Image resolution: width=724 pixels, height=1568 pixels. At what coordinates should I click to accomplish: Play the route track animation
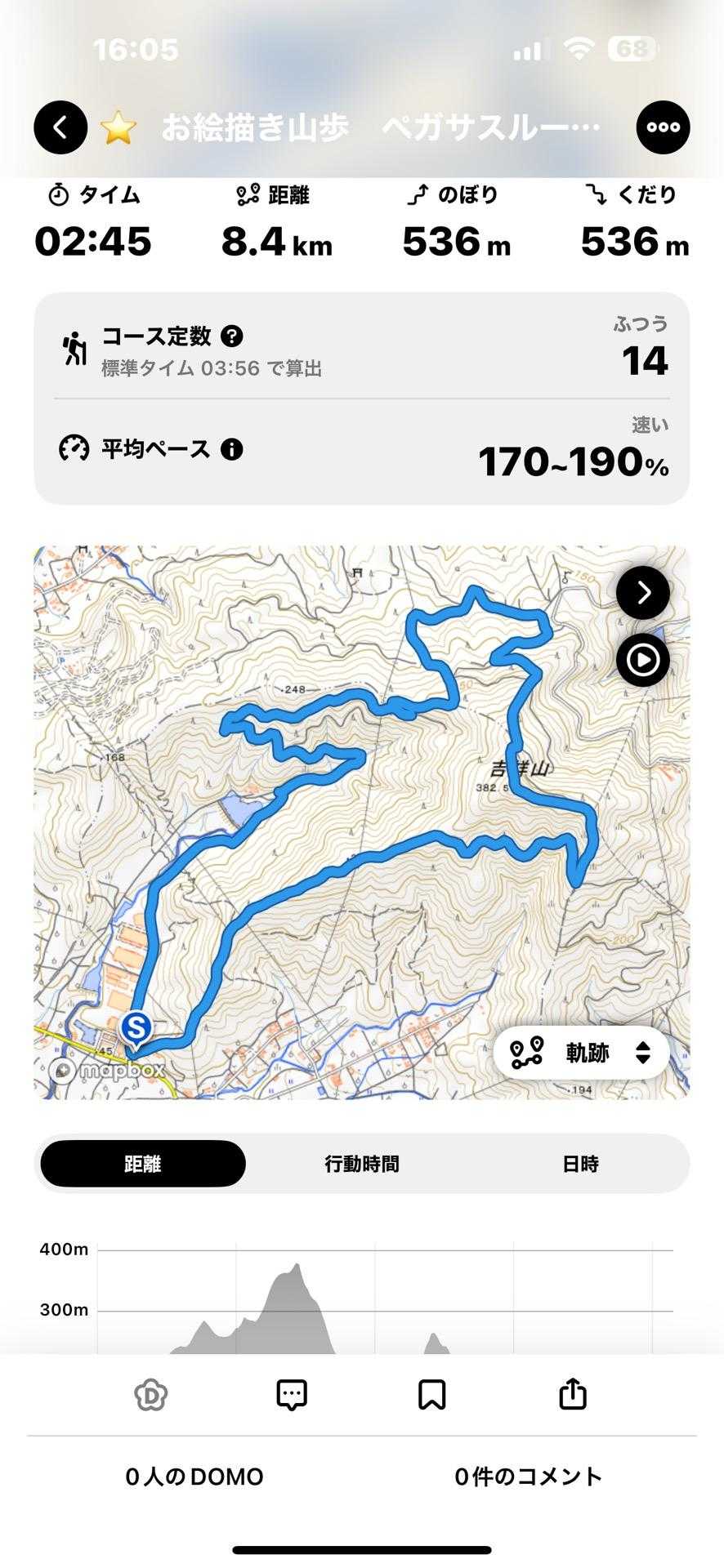[643, 660]
